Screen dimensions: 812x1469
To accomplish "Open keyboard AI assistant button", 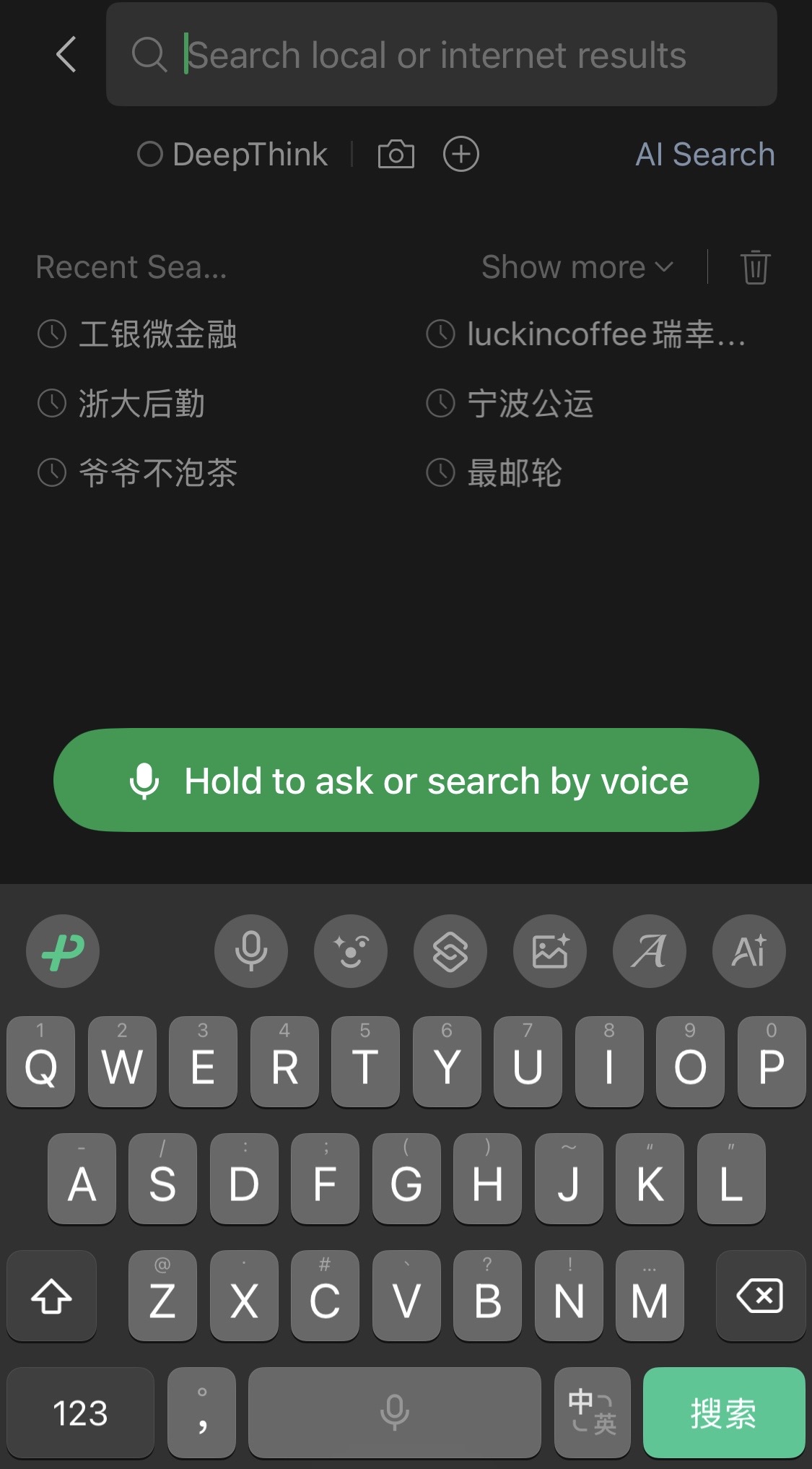I will [748, 950].
